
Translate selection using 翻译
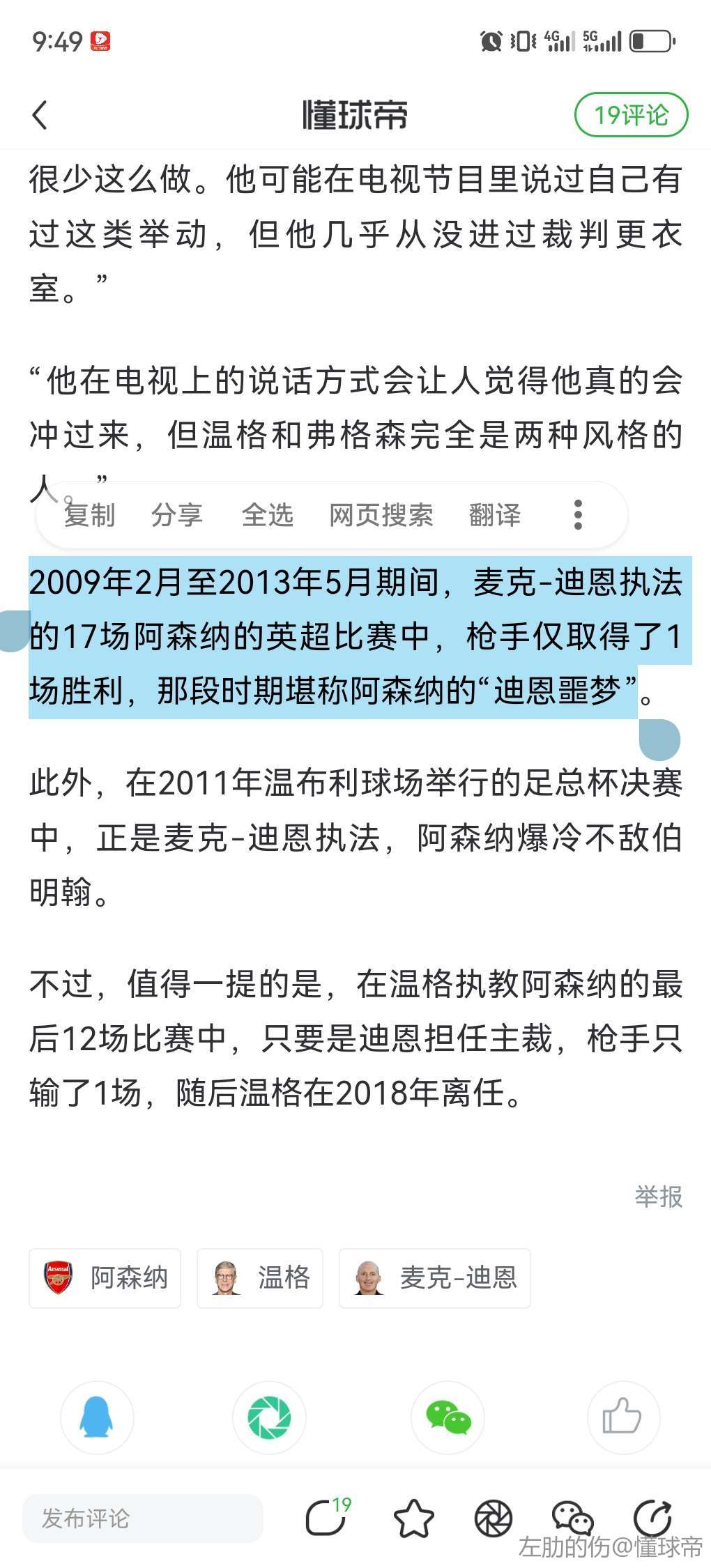(x=495, y=516)
